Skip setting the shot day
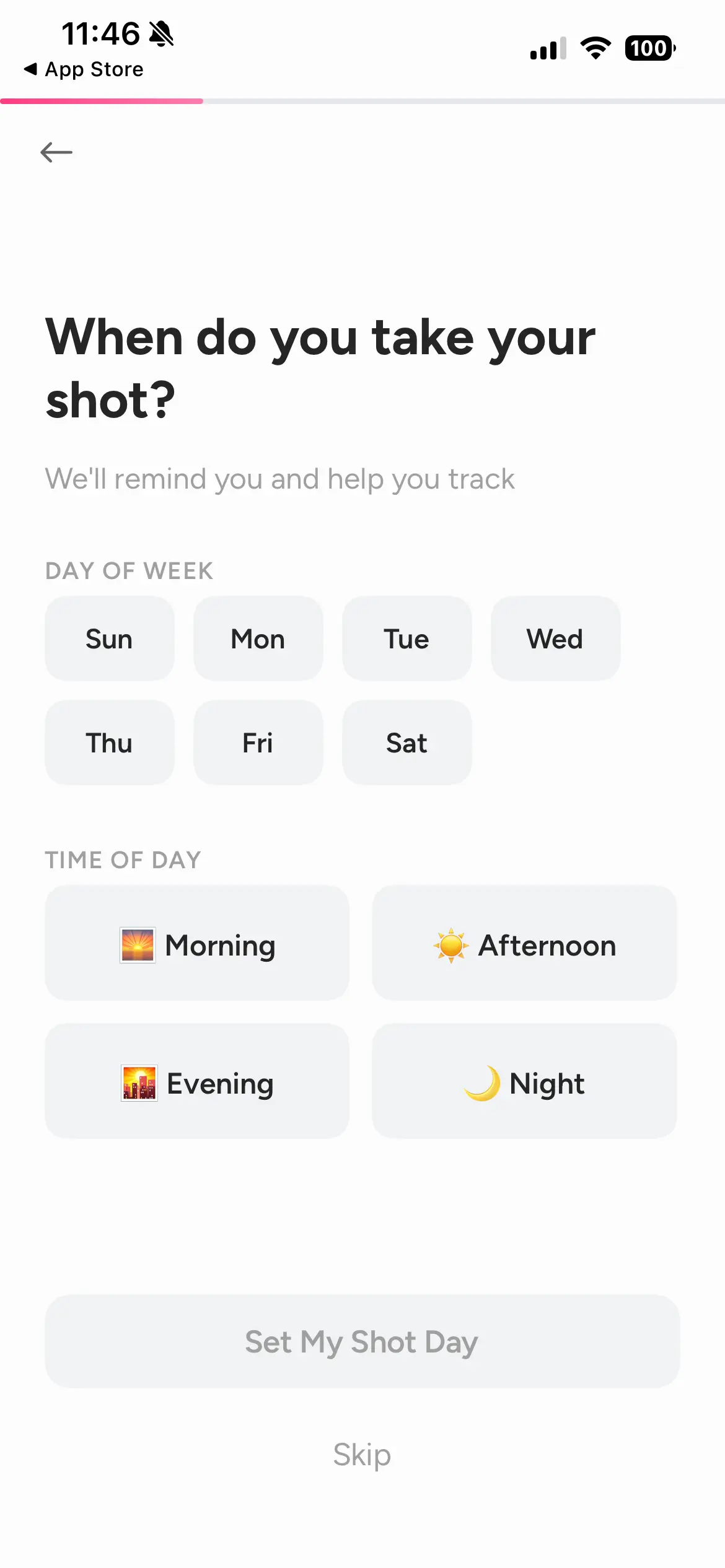The width and height of the screenshot is (725, 1568). coord(362,1454)
